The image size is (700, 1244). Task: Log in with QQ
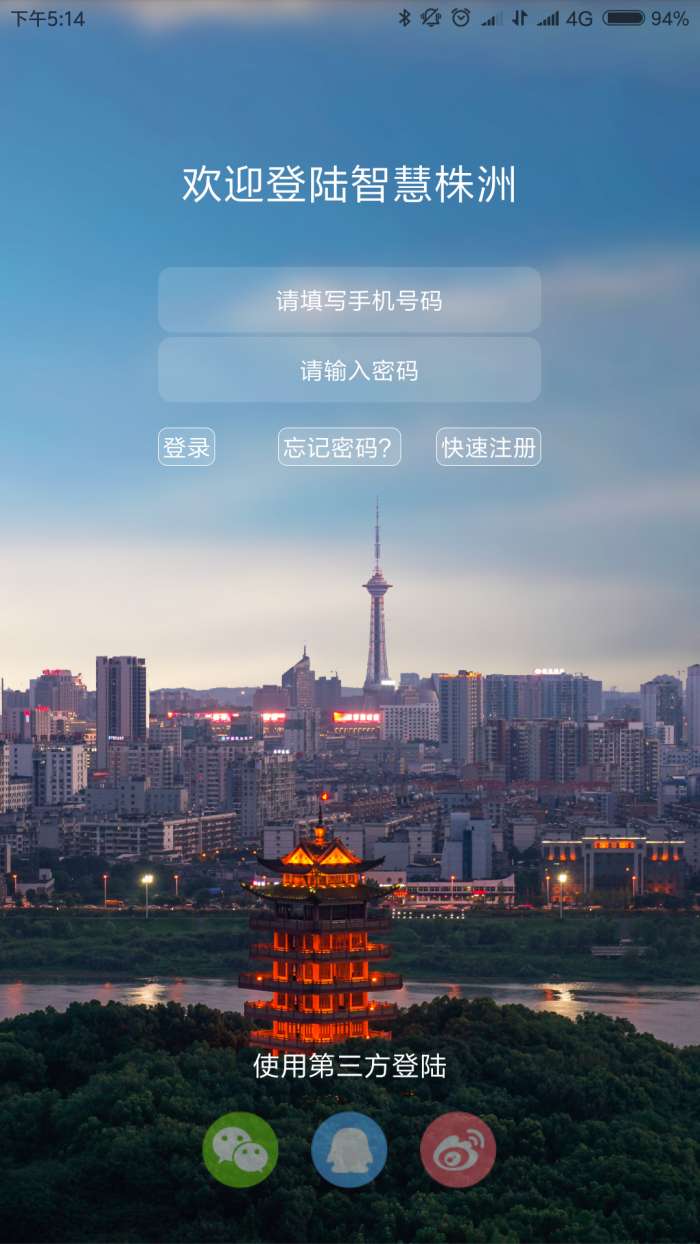click(x=349, y=1150)
